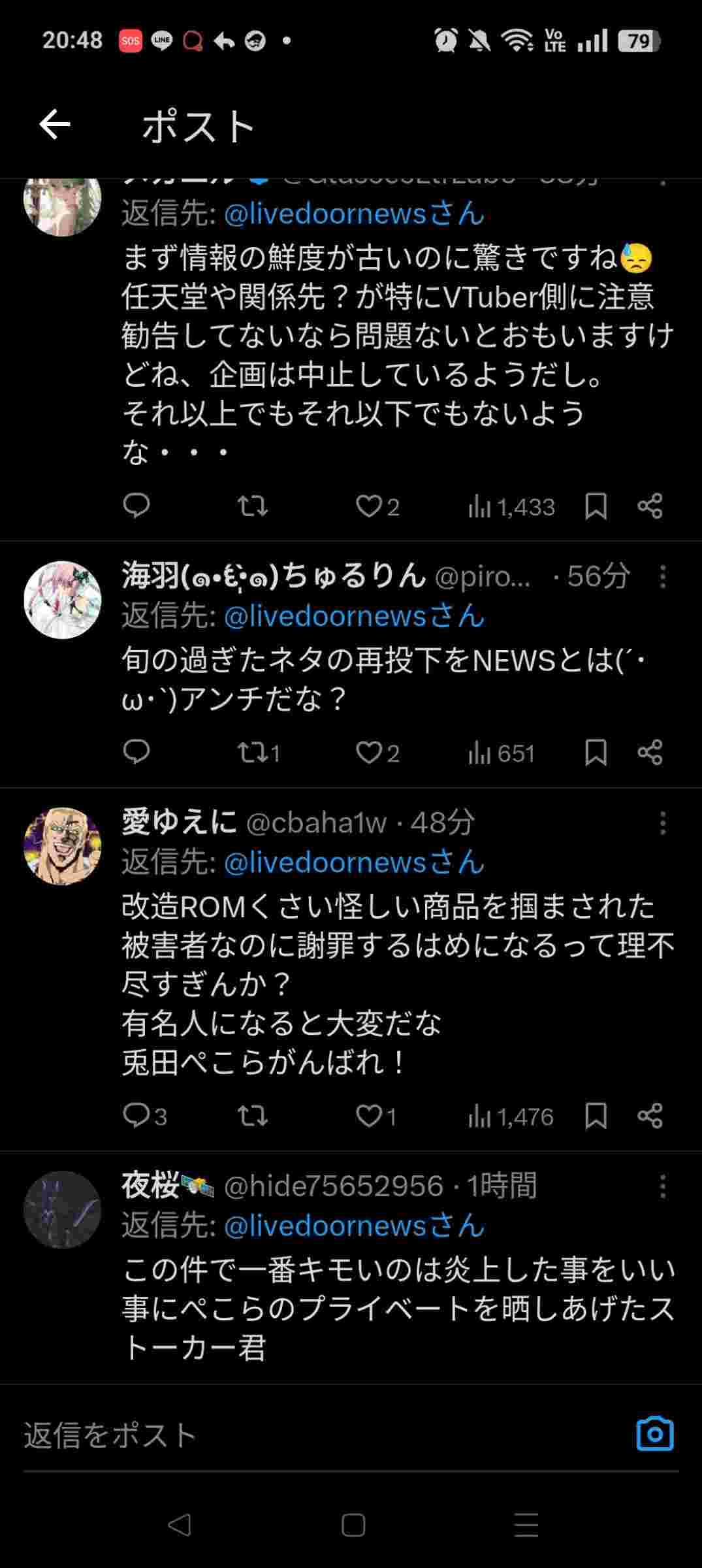Open comments on 愛ゆえに's reply

145,1116
